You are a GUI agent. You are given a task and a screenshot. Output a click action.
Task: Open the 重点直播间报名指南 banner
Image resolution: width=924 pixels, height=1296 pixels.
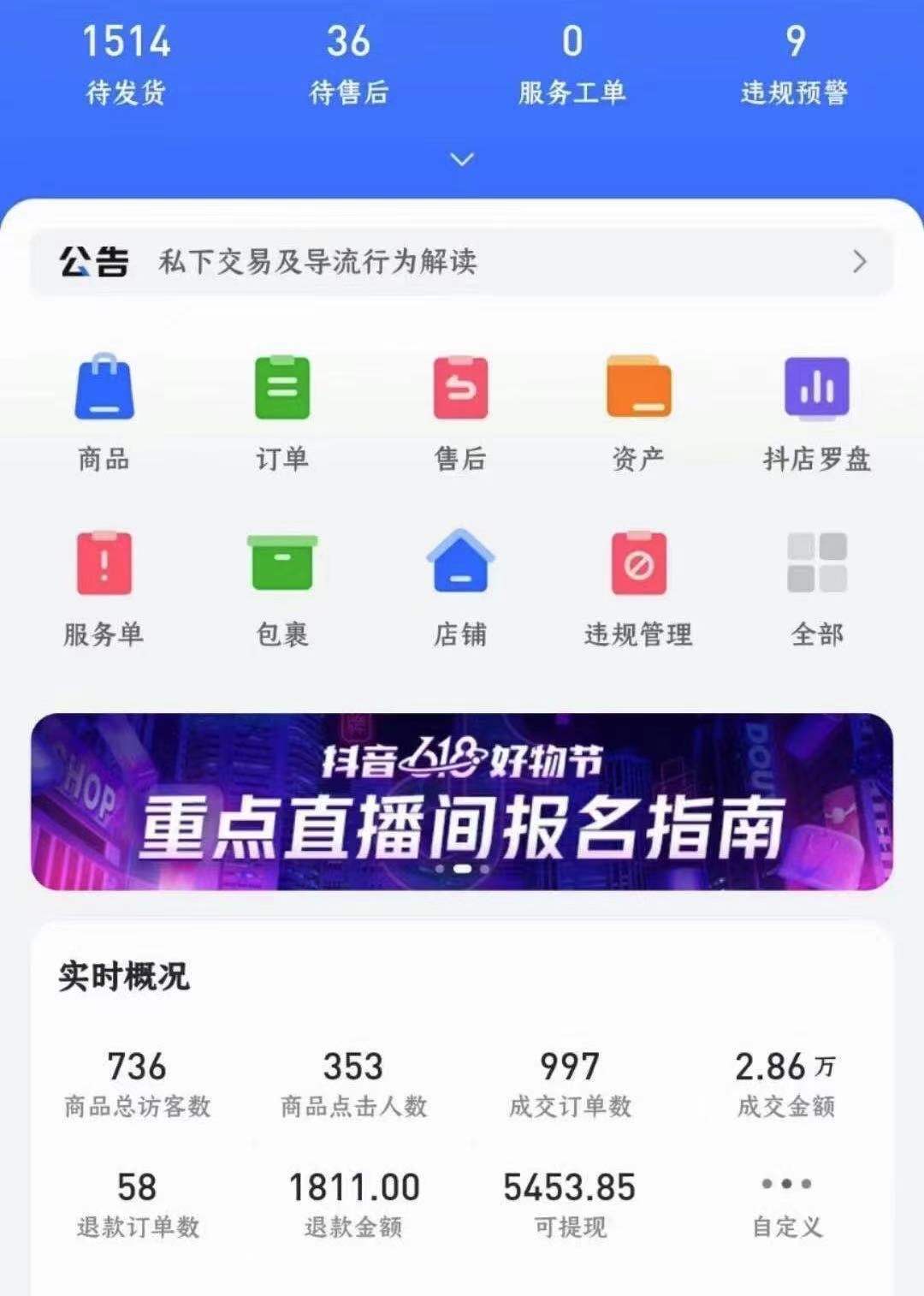tap(462, 801)
